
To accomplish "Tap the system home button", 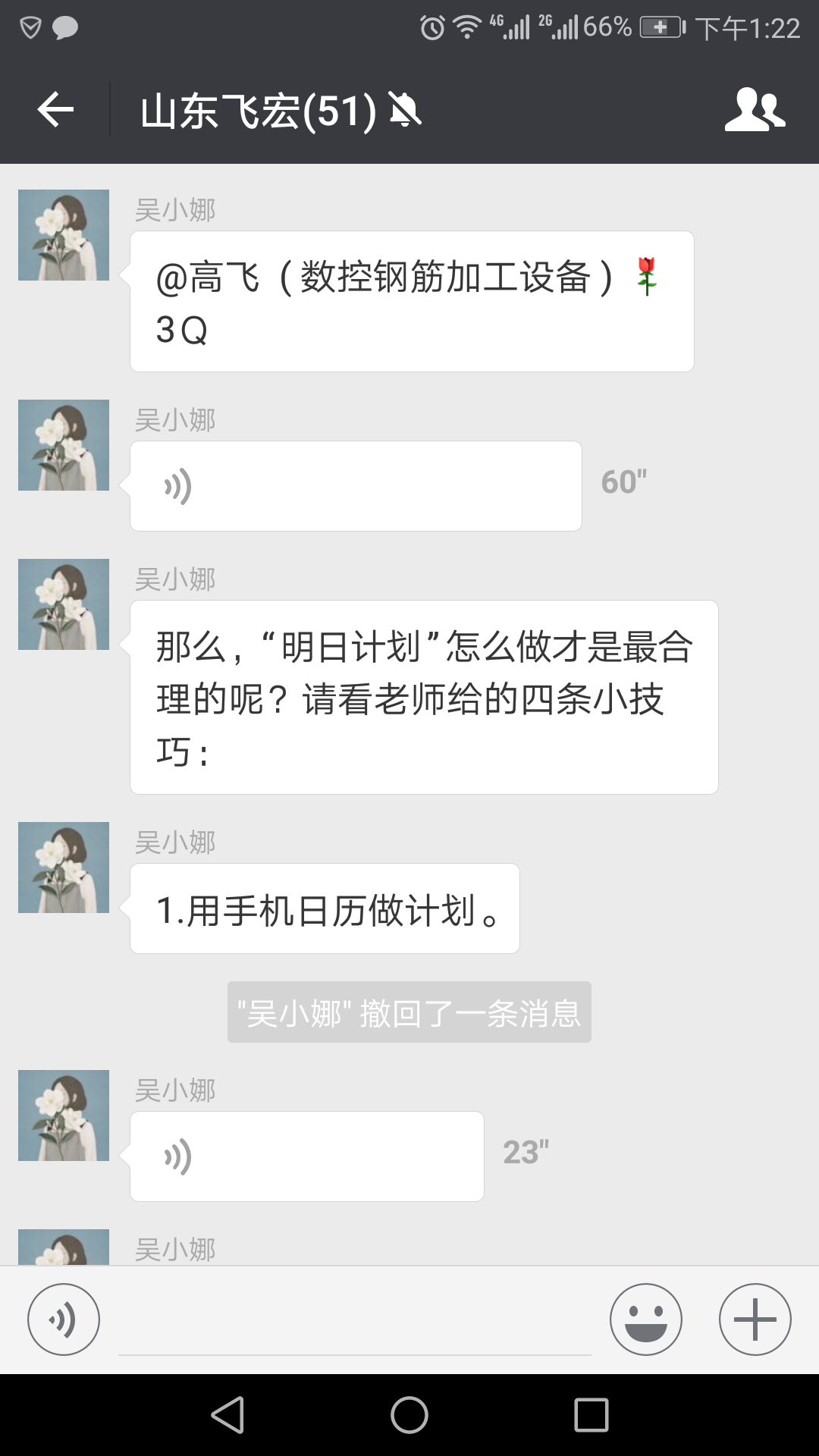I will tap(409, 1415).
